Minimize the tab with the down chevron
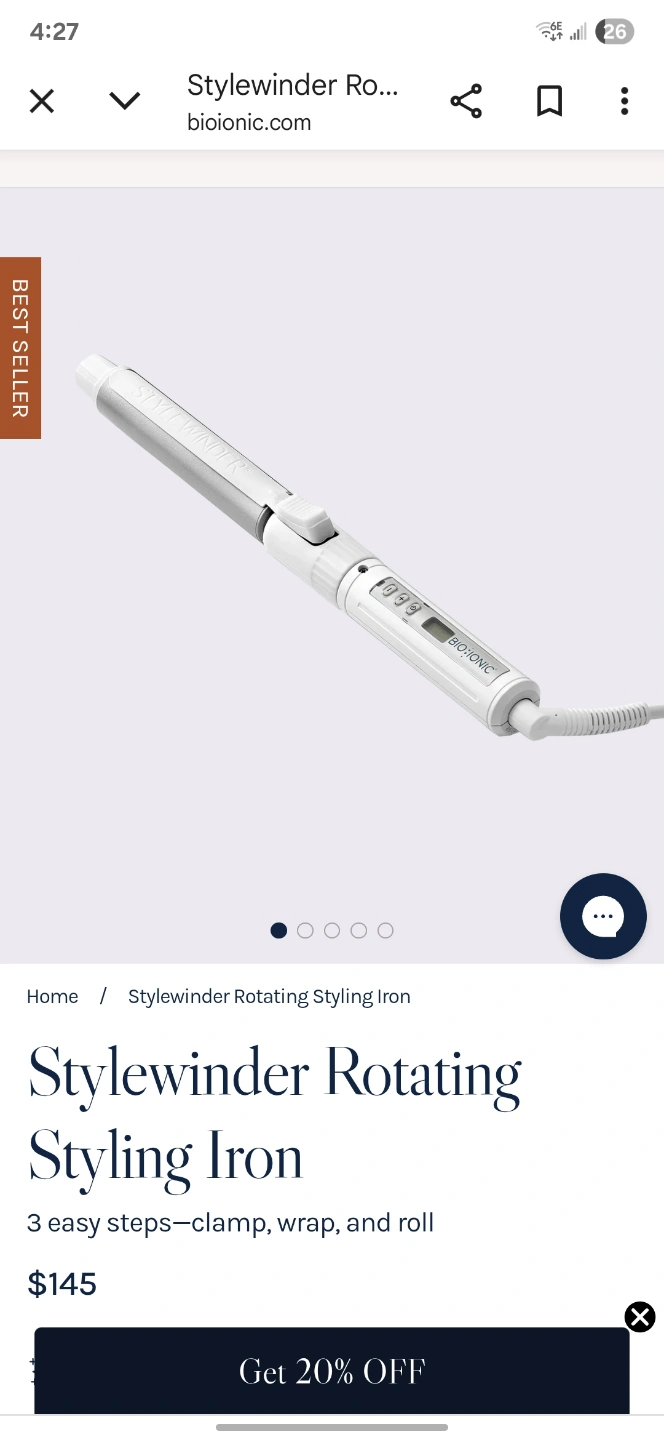This screenshot has width=664, height=1440. tap(124, 101)
